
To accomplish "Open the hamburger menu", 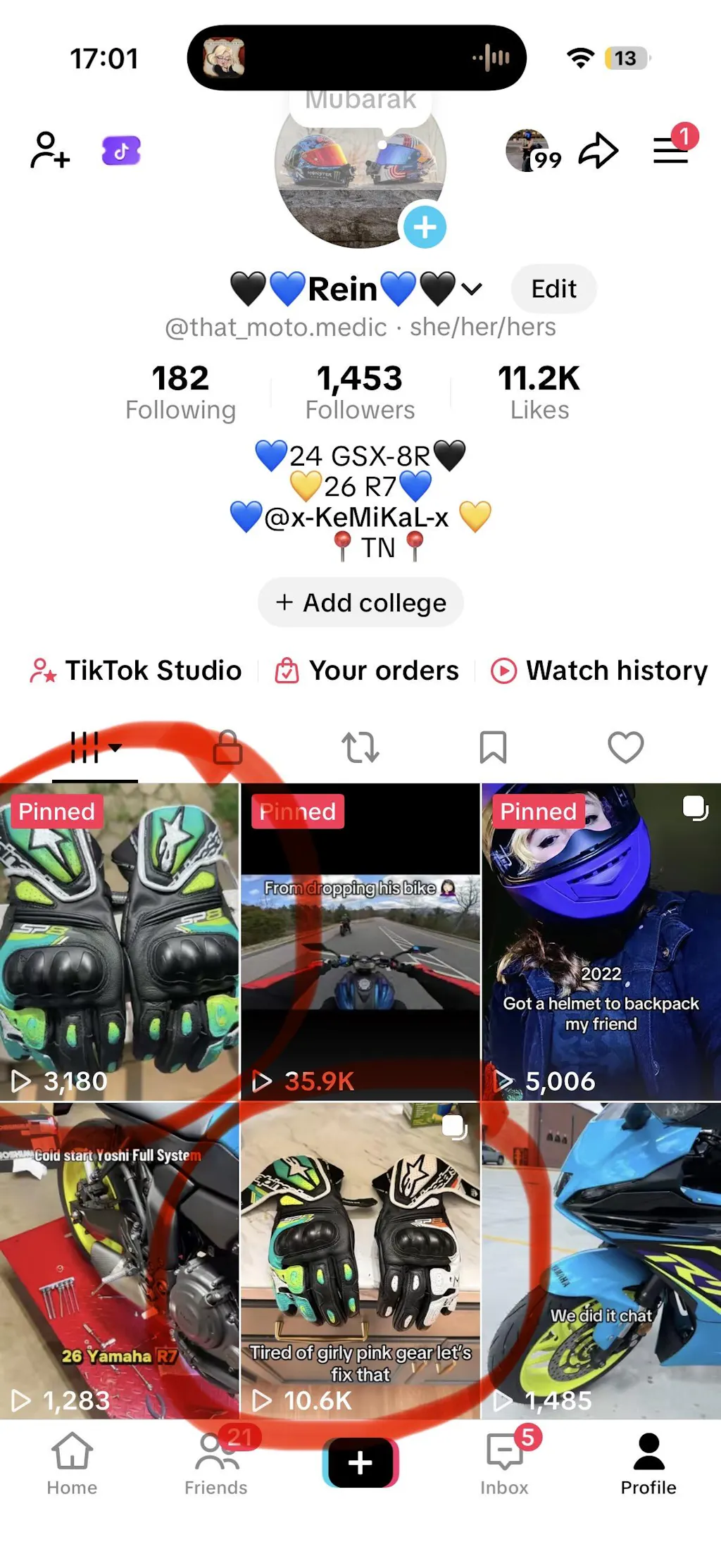I will pos(671,150).
